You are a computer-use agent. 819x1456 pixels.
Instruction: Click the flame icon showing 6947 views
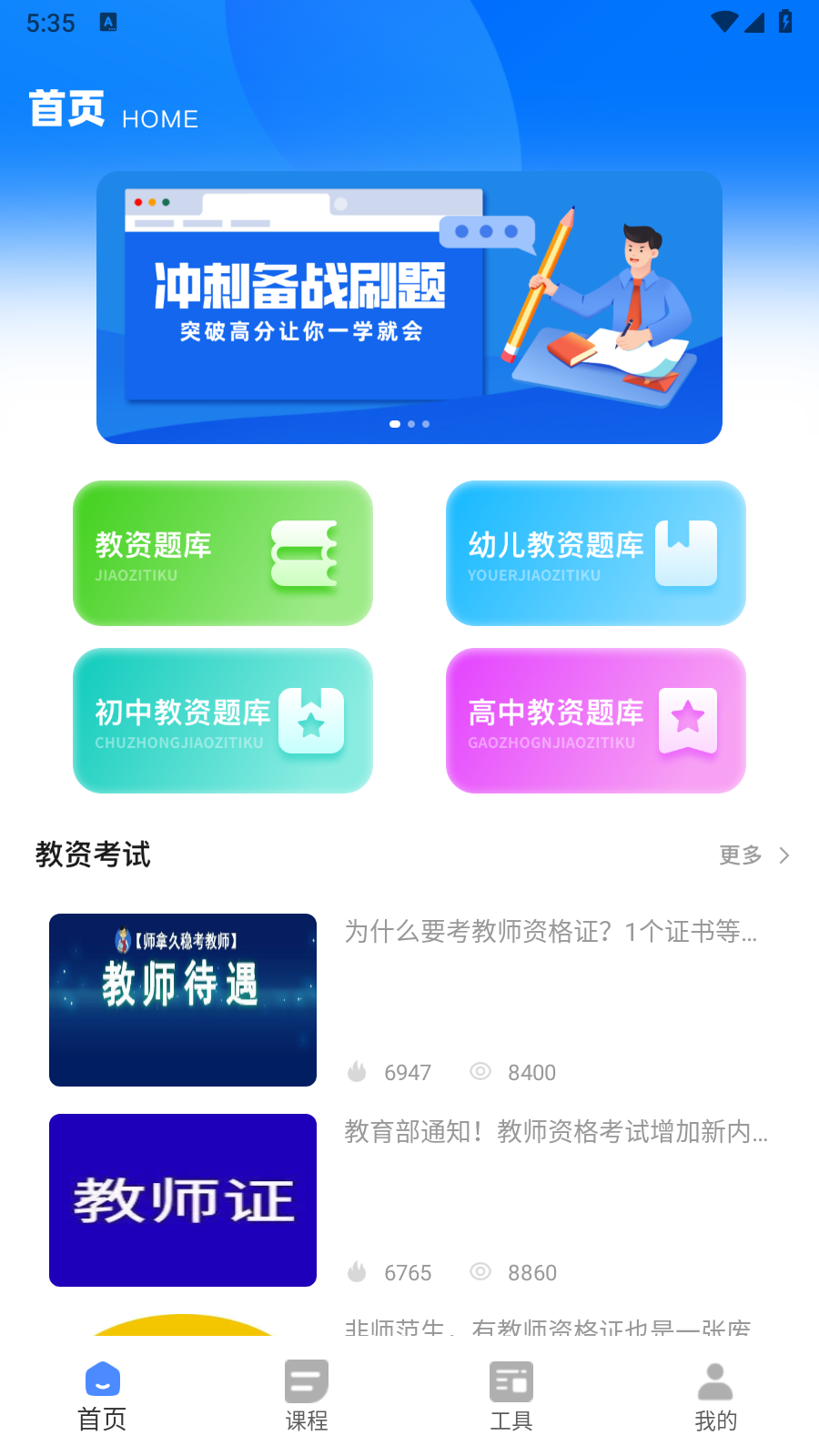click(357, 1072)
